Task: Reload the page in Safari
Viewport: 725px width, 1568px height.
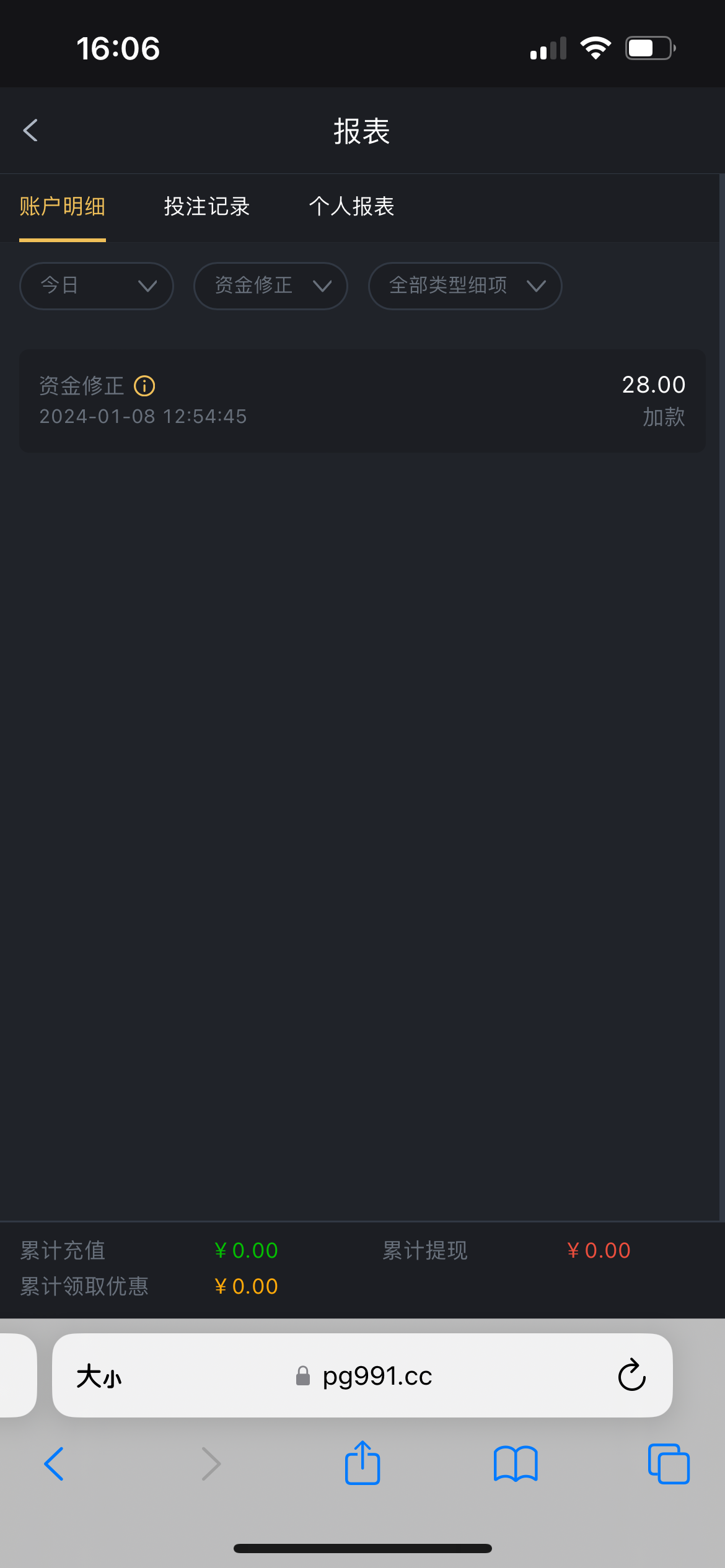Action: point(631,1376)
